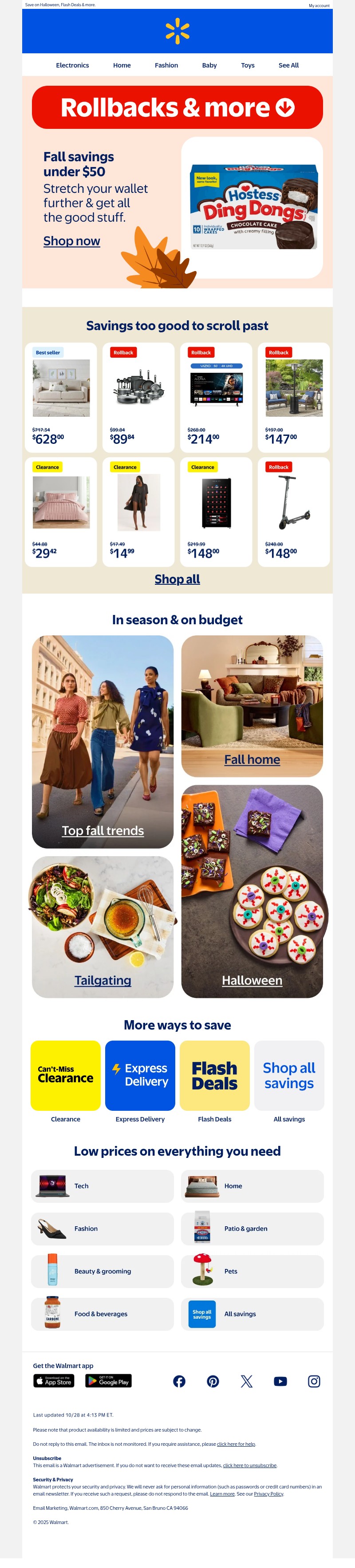
Task: Open the $628 best seller sofa card
Action: point(61,397)
